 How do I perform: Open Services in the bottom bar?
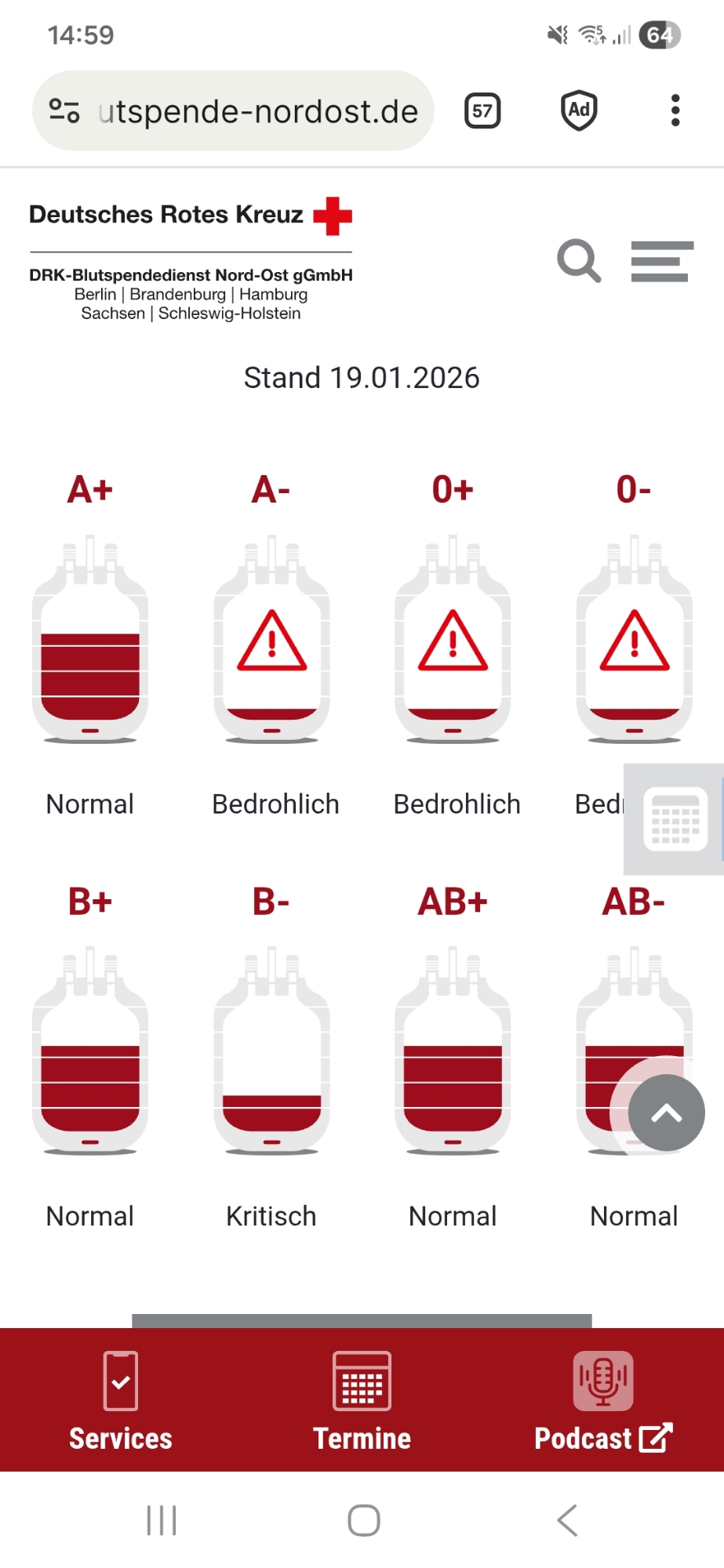121,1401
